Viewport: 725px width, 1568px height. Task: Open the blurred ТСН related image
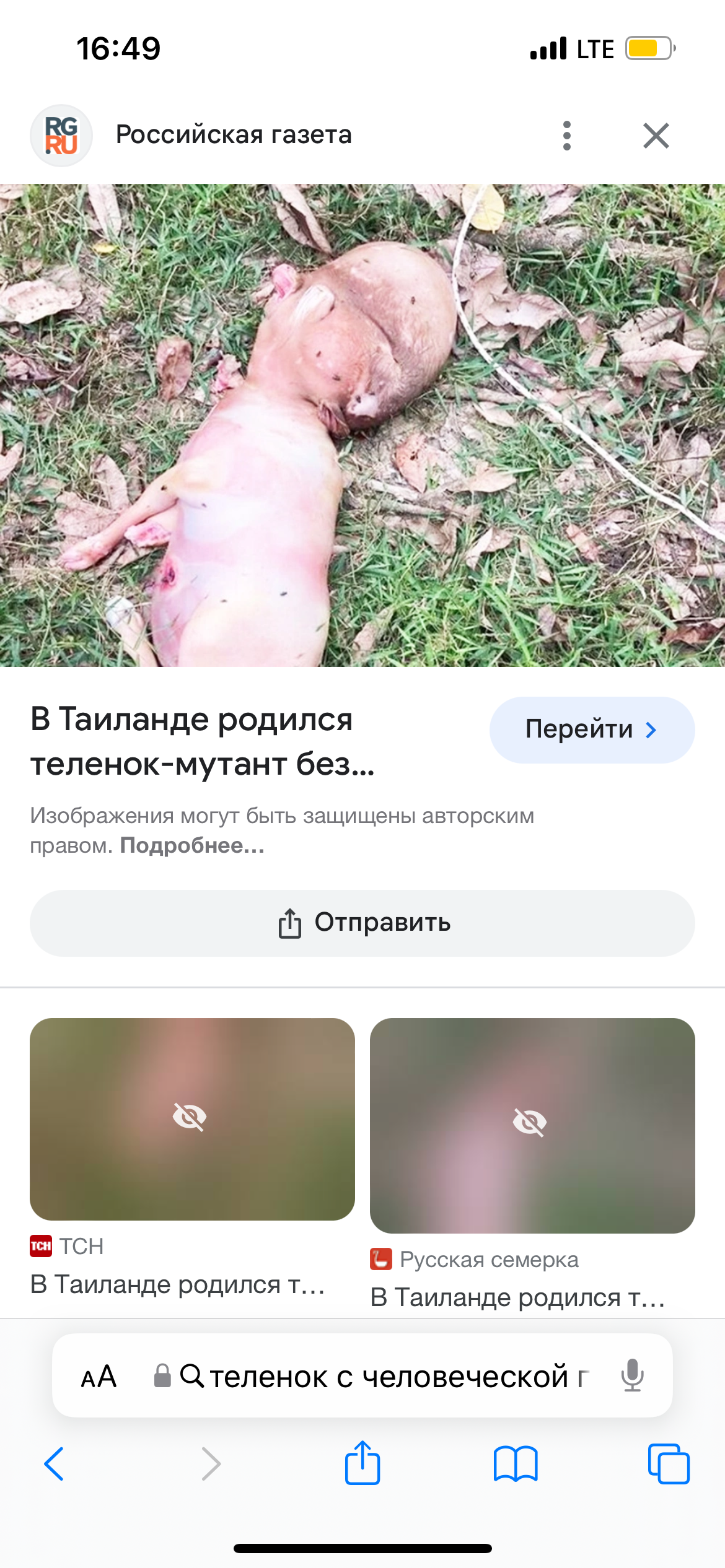(192, 1118)
